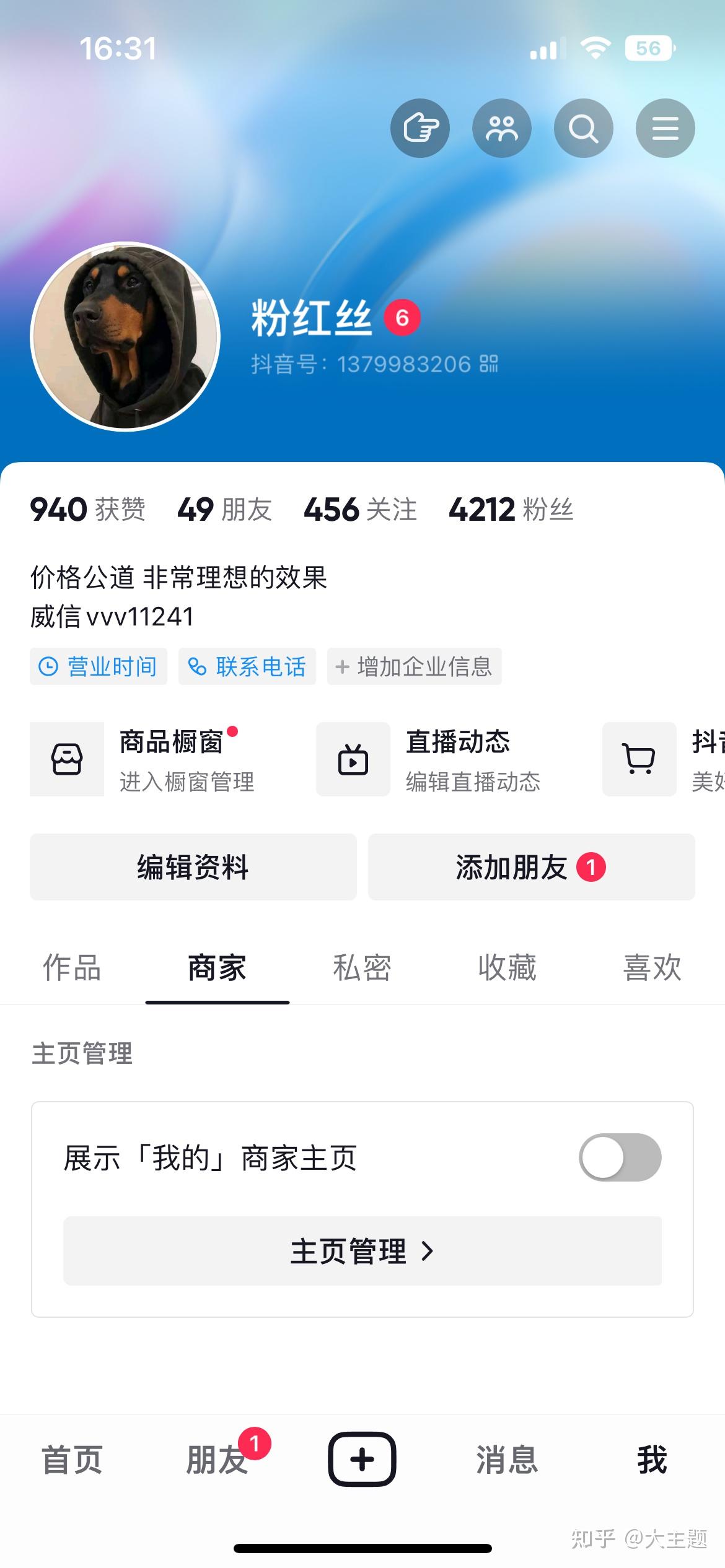The image size is (725, 1568).
Task: Open the search magnifier icon
Action: (583, 128)
